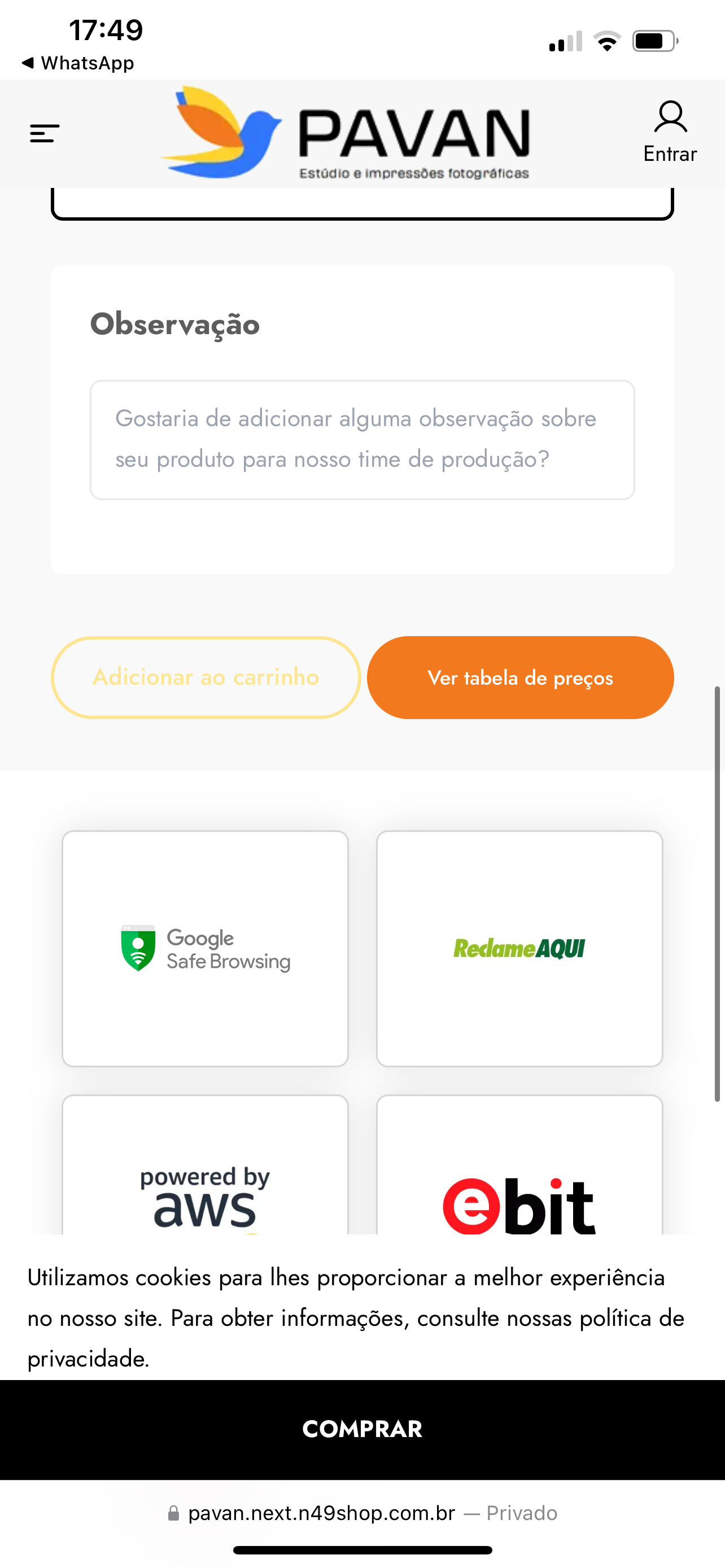Focus the Observação text field

pos(362,440)
